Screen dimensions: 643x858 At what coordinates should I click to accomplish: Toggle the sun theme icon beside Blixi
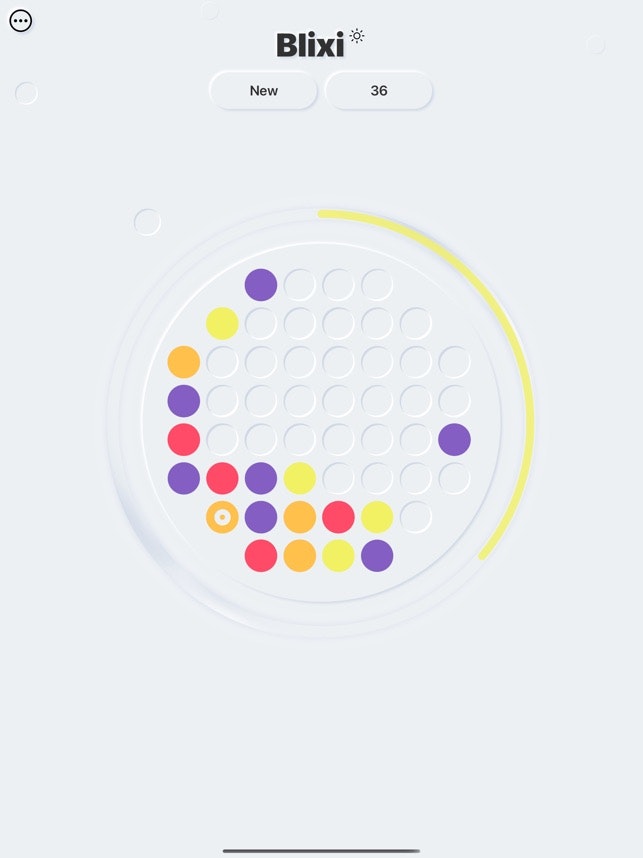[357, 37]
